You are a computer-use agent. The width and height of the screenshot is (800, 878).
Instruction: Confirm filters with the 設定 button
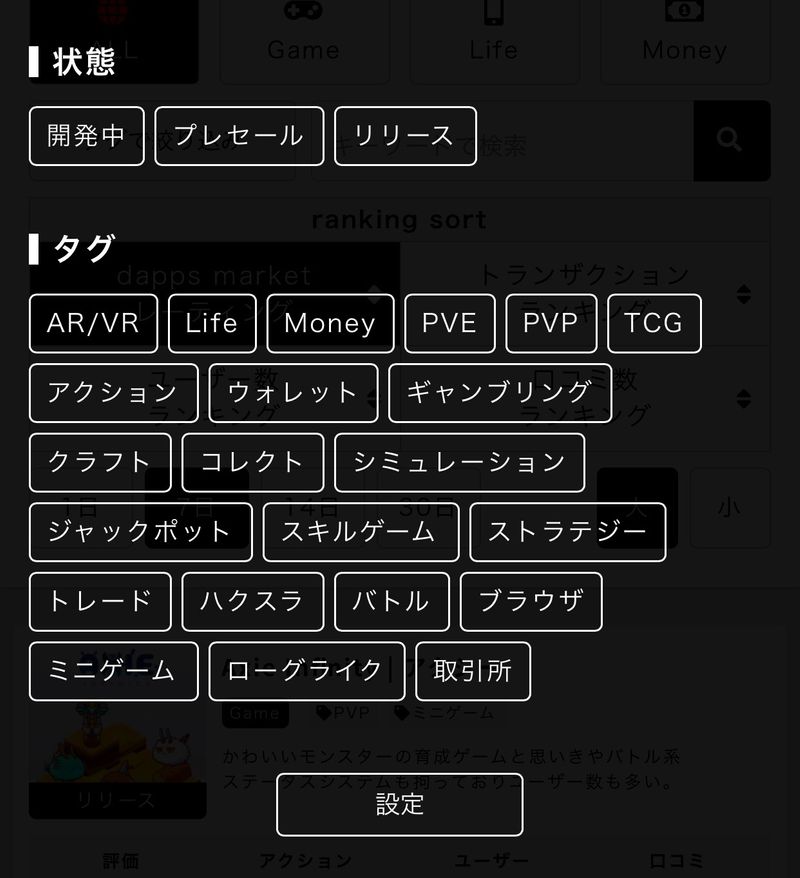[399, 805]
